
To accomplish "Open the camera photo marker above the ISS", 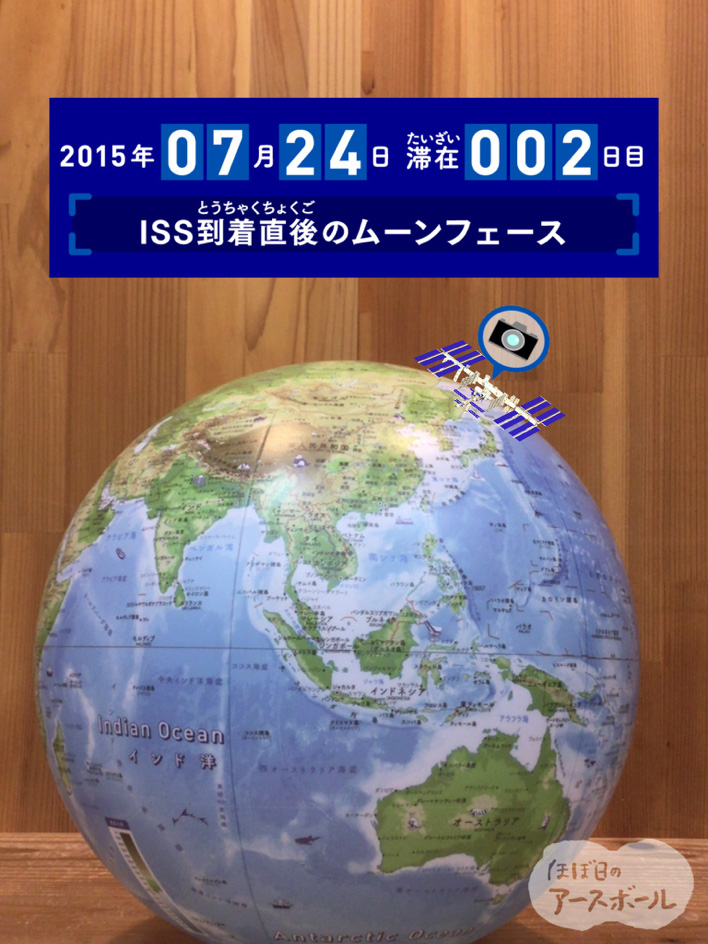I will click(x=513, y=339).
